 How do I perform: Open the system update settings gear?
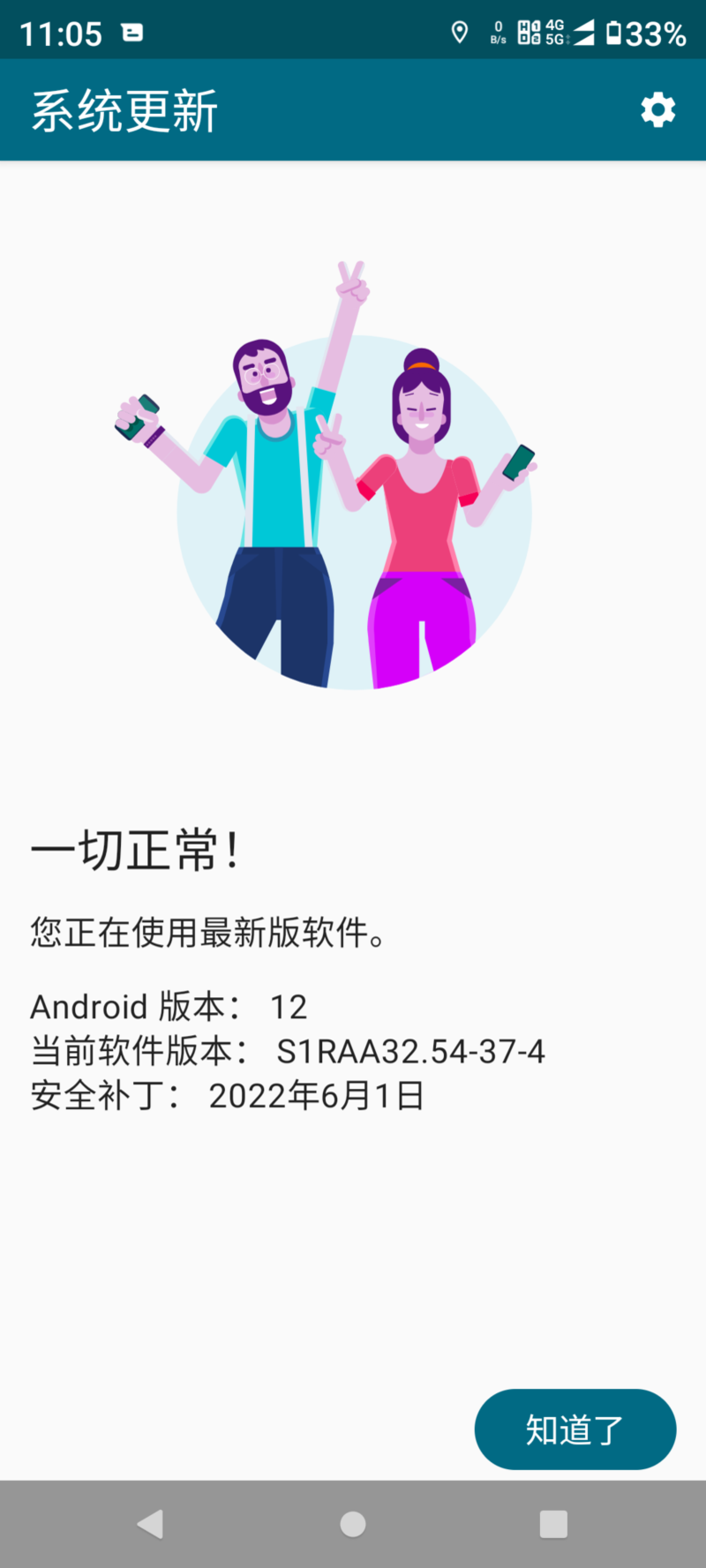(x=657, y=110)
